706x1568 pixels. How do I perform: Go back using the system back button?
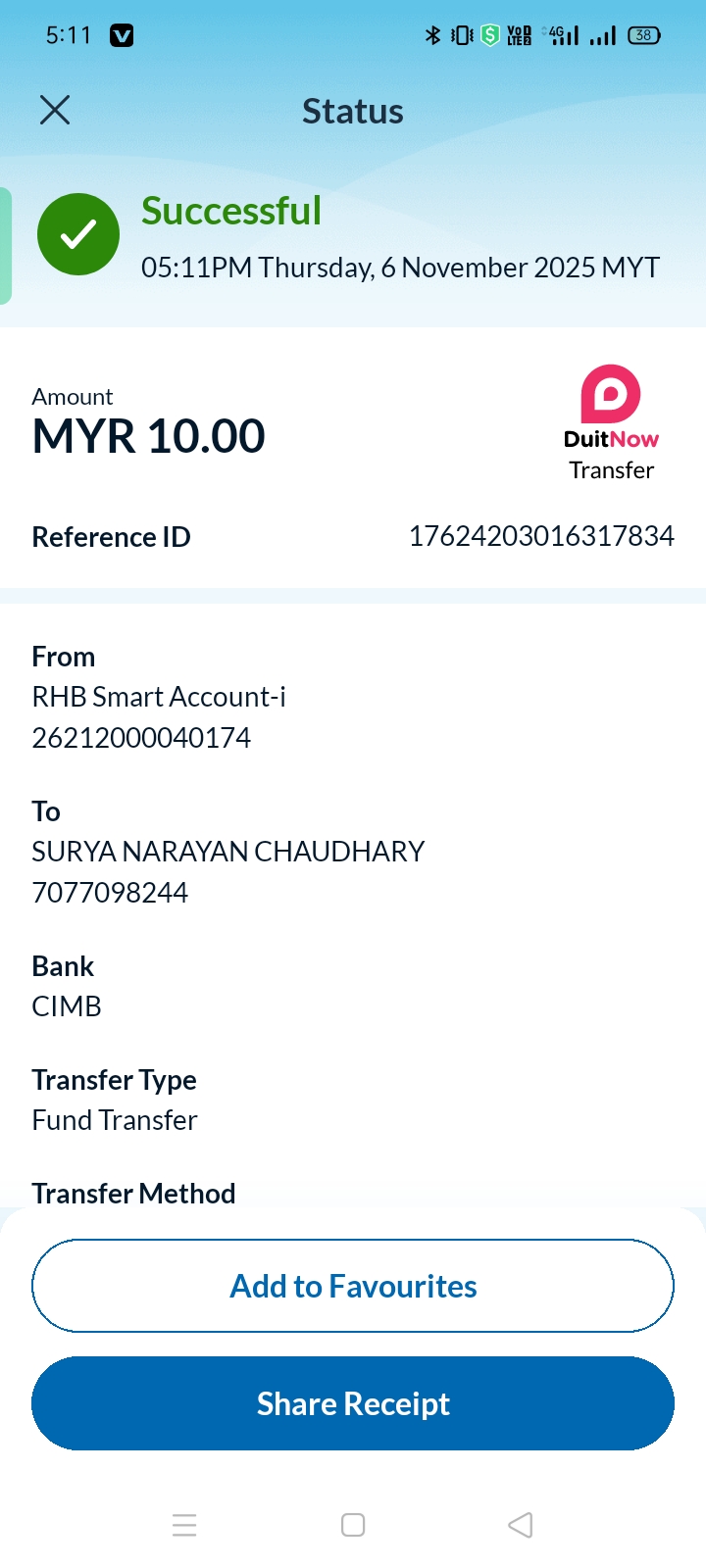521,1525
